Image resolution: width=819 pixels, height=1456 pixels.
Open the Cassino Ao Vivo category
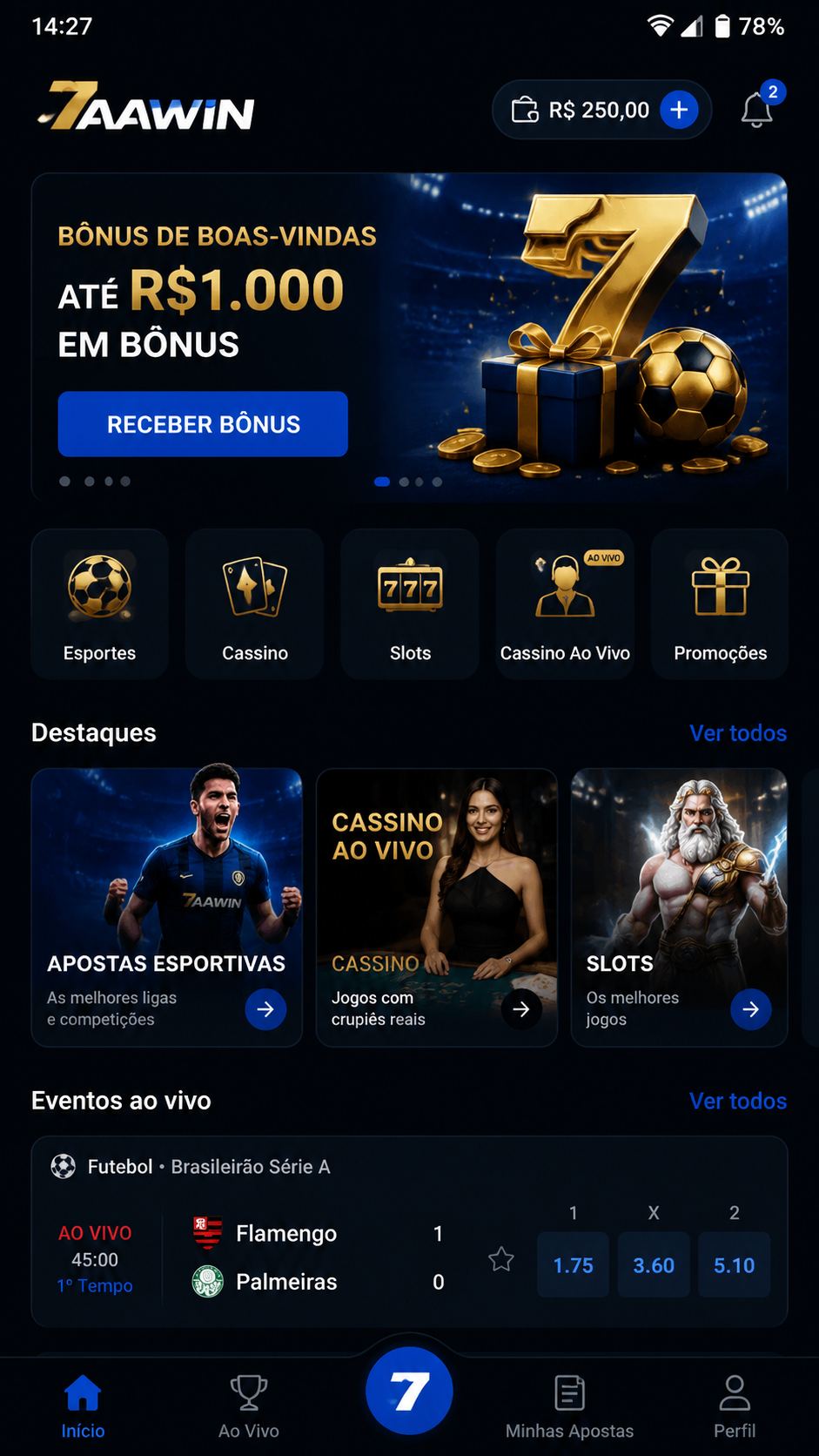coord(565,603)
